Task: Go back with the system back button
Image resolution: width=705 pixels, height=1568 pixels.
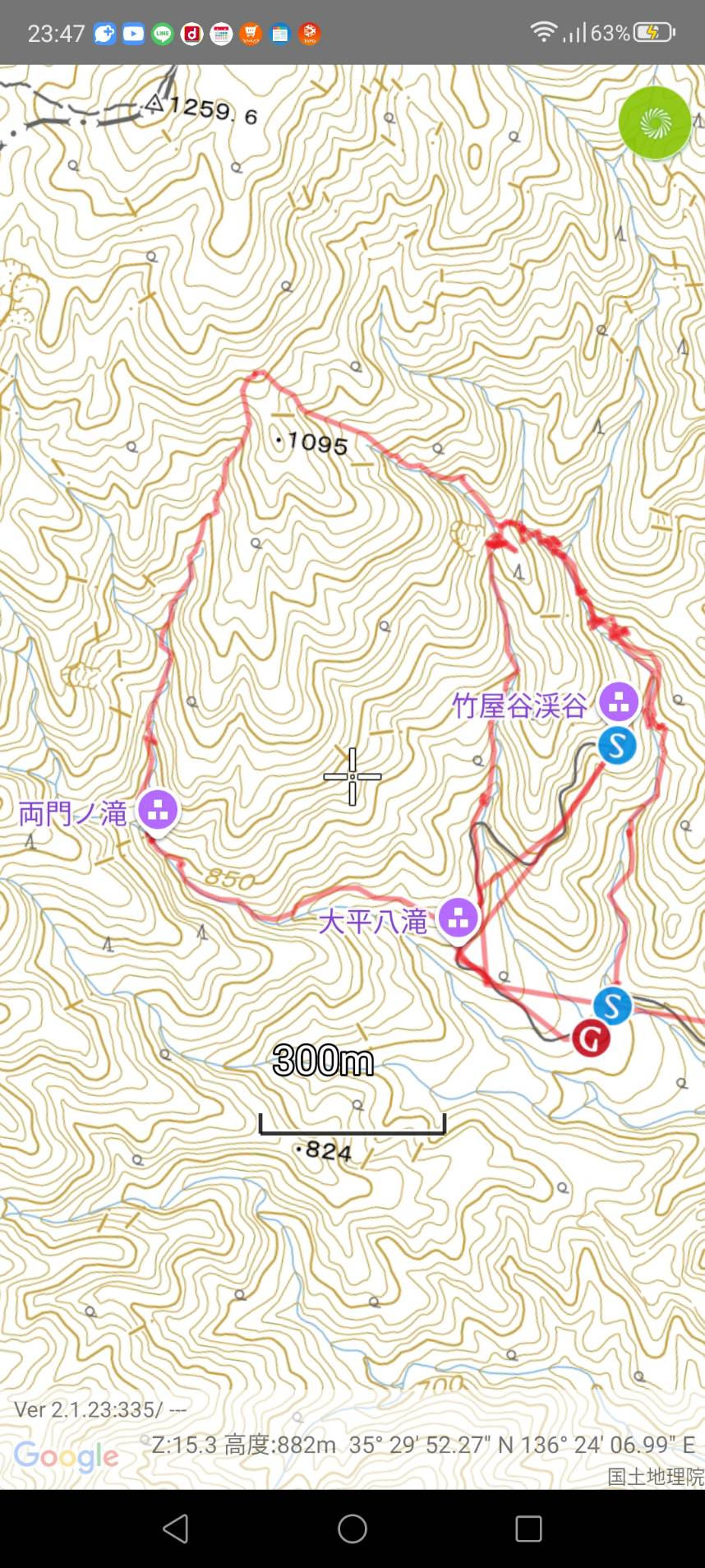Action: 176,1529
